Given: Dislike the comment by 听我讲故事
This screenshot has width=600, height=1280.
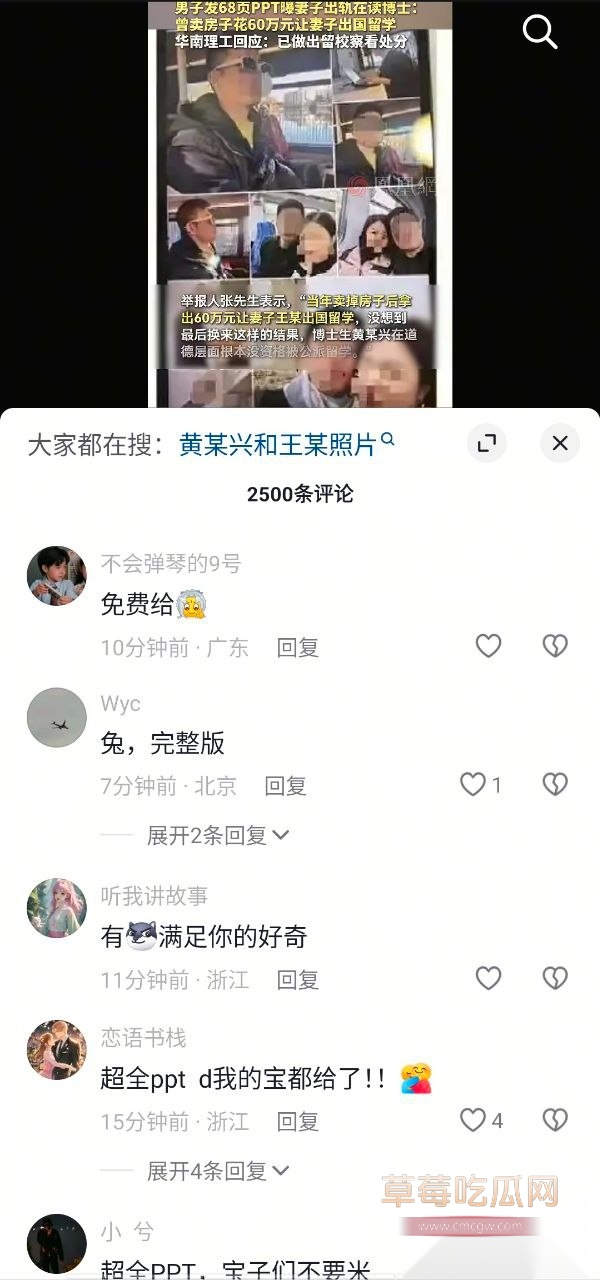Looking at the screenshot, I should point(555,978).
